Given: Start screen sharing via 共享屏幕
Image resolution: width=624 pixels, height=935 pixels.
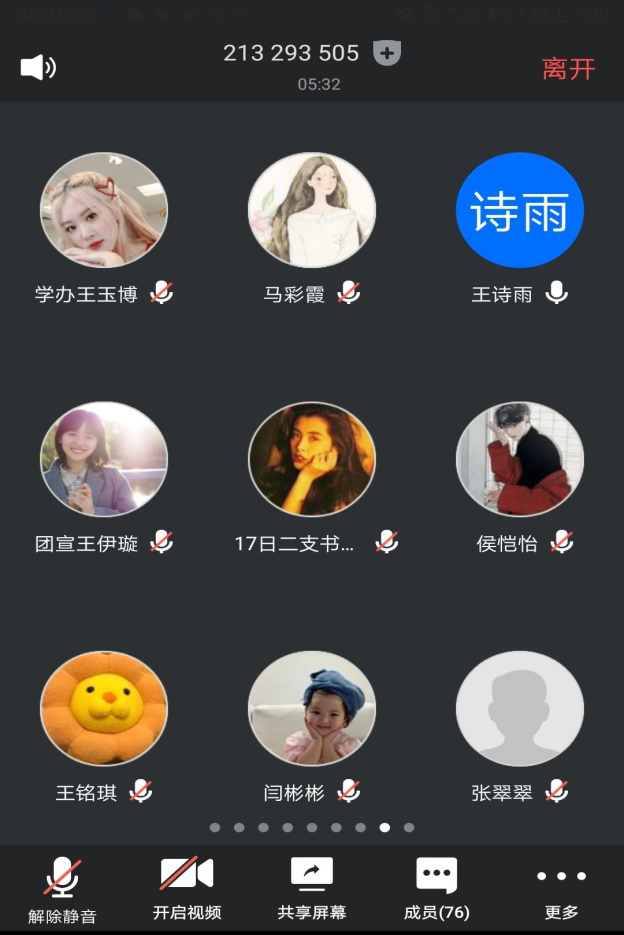Looking at the screenshot, I should (x=312, y=888).
